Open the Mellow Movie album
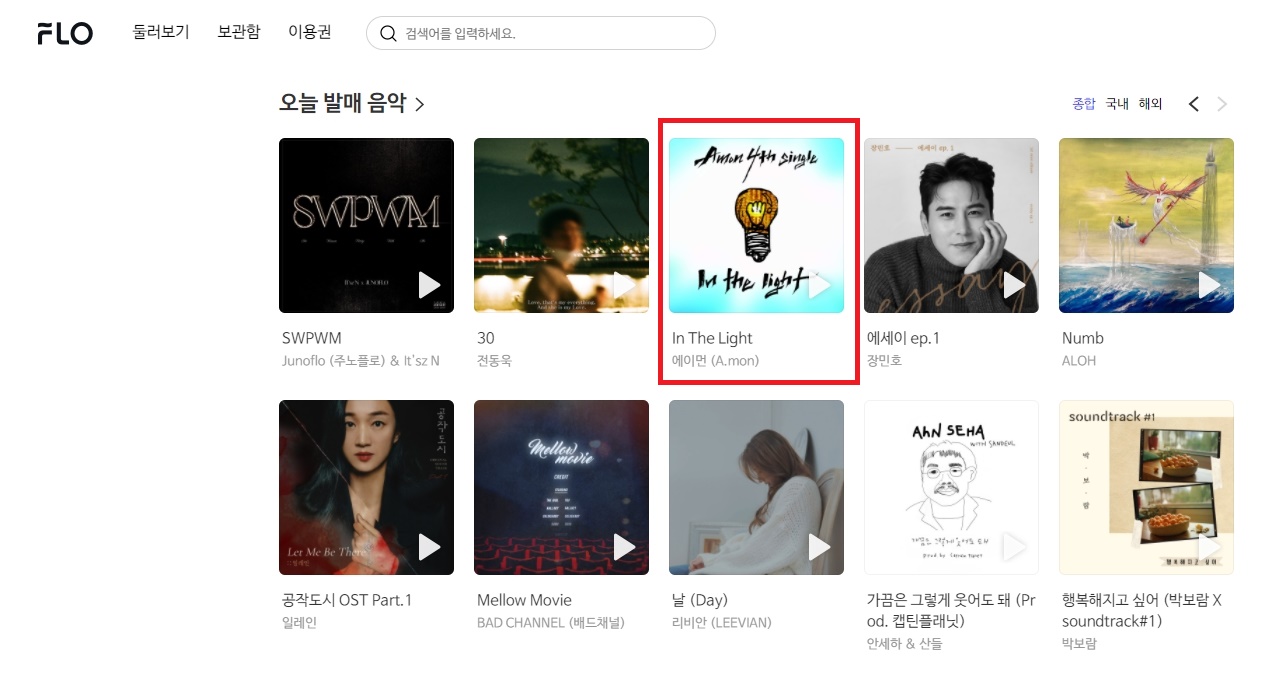Image resolution: width=1269 pixels, height=687 pixels. point(560,487)
